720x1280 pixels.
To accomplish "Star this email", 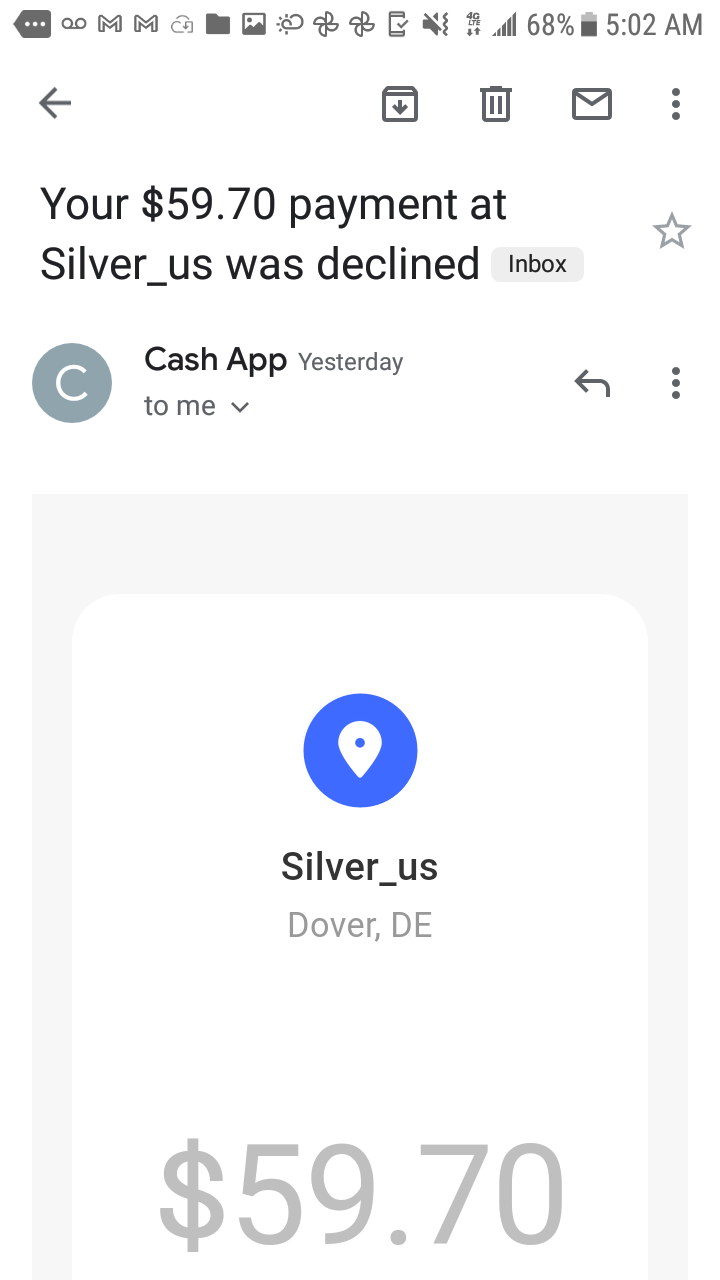I will [671, 232].
